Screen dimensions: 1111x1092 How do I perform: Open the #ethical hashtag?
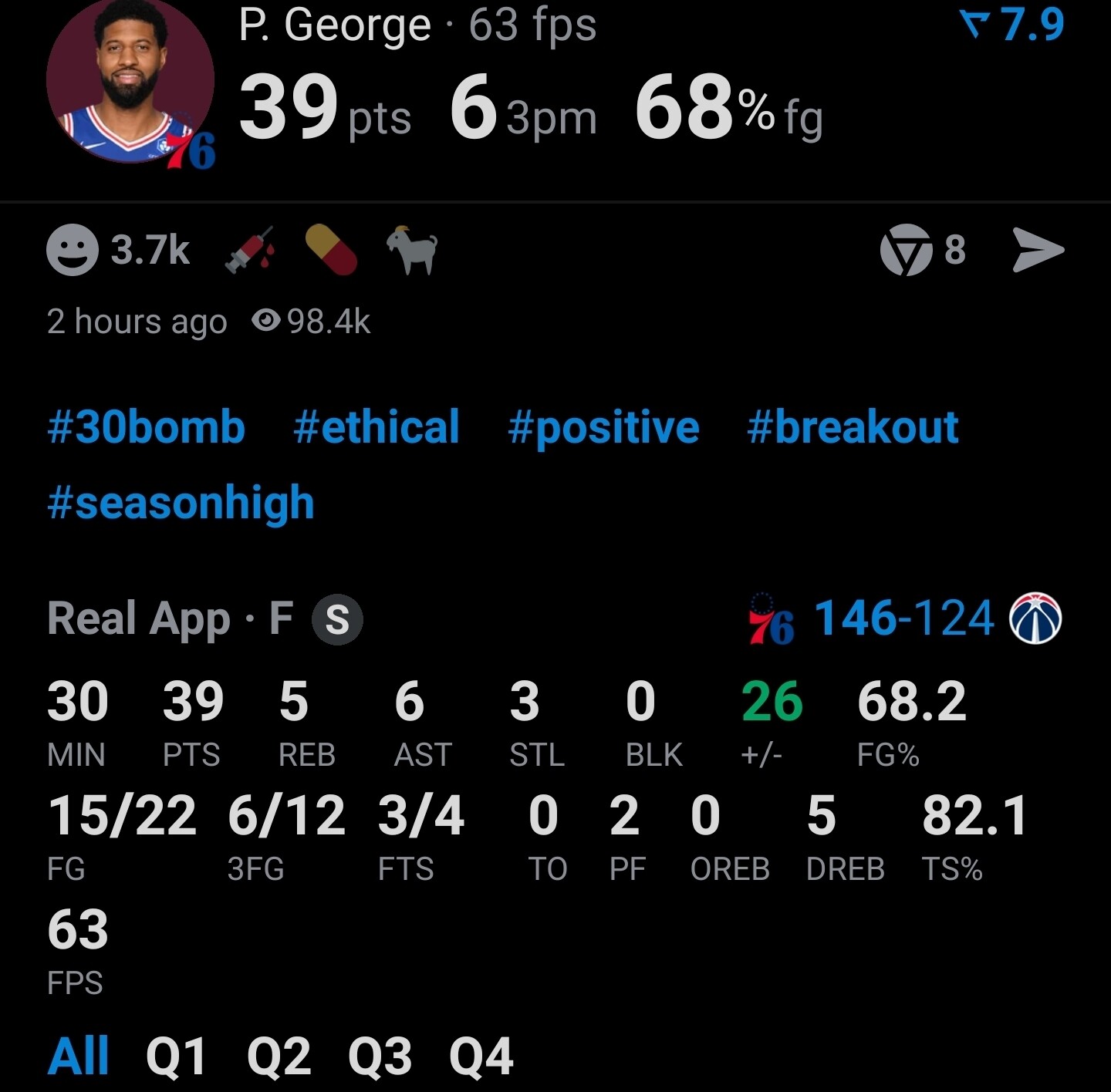[377, 427]
